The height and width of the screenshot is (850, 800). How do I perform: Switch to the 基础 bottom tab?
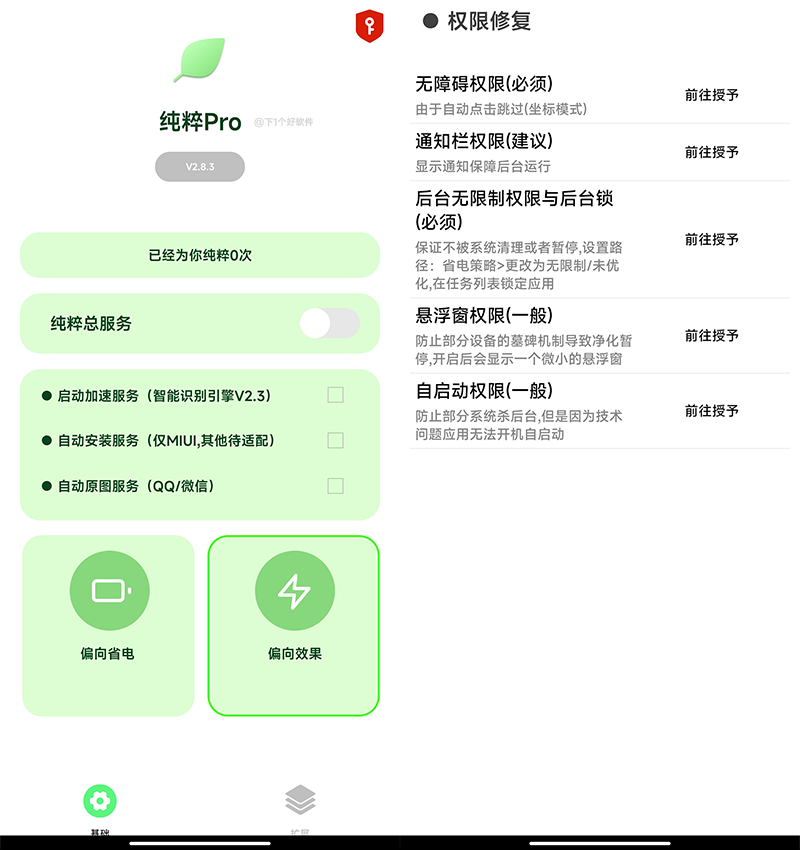[100, 805]
